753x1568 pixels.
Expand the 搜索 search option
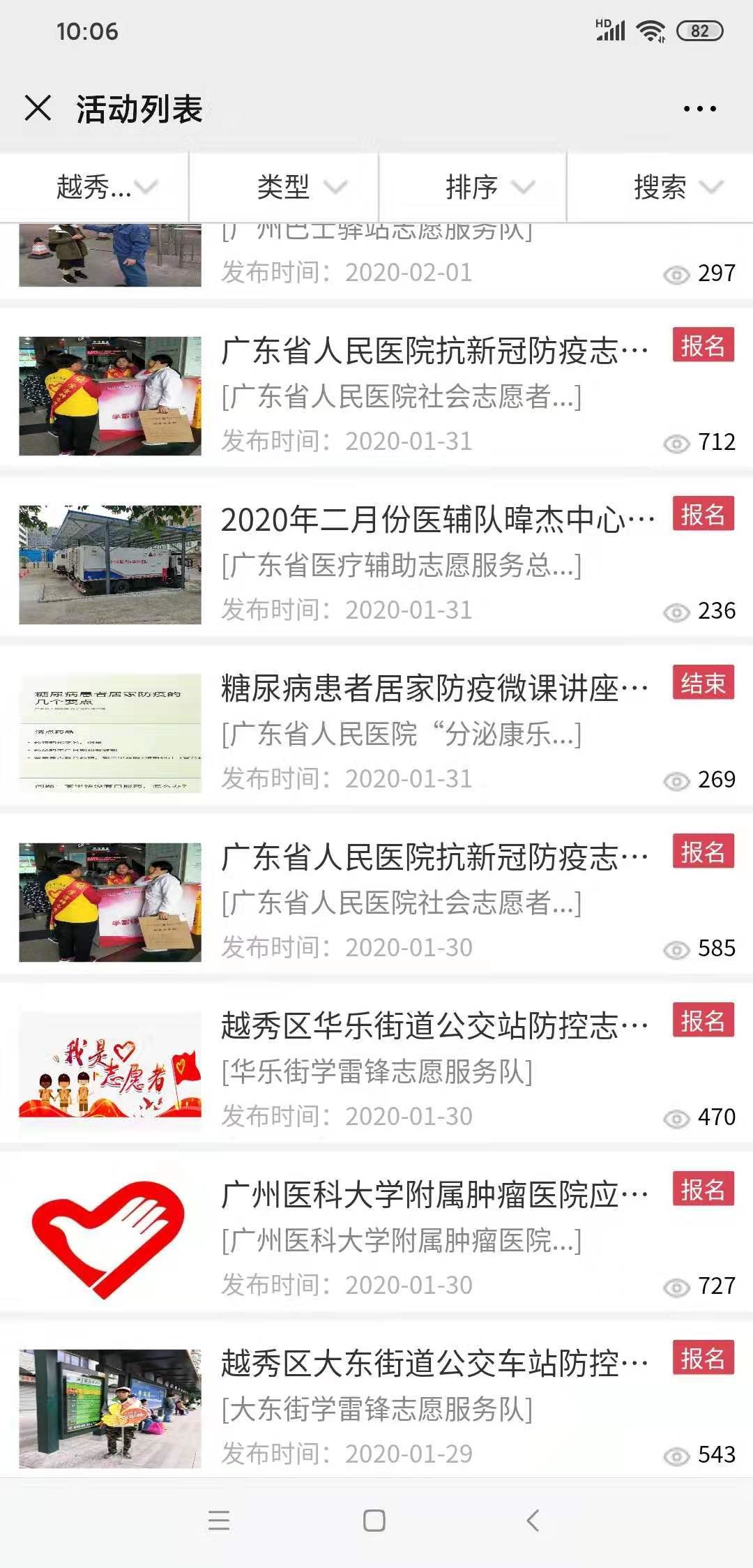[676, 187]
